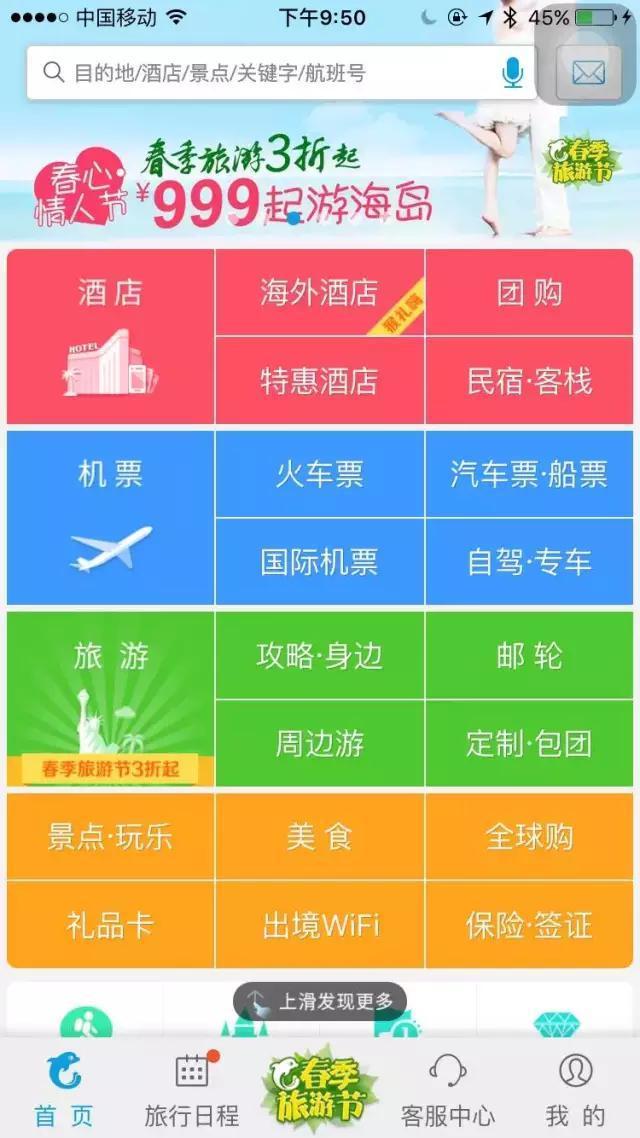Select 海外酒店
Viewport: 640px width, 1138px height.
pyautogui.click(x=319, y=292)
